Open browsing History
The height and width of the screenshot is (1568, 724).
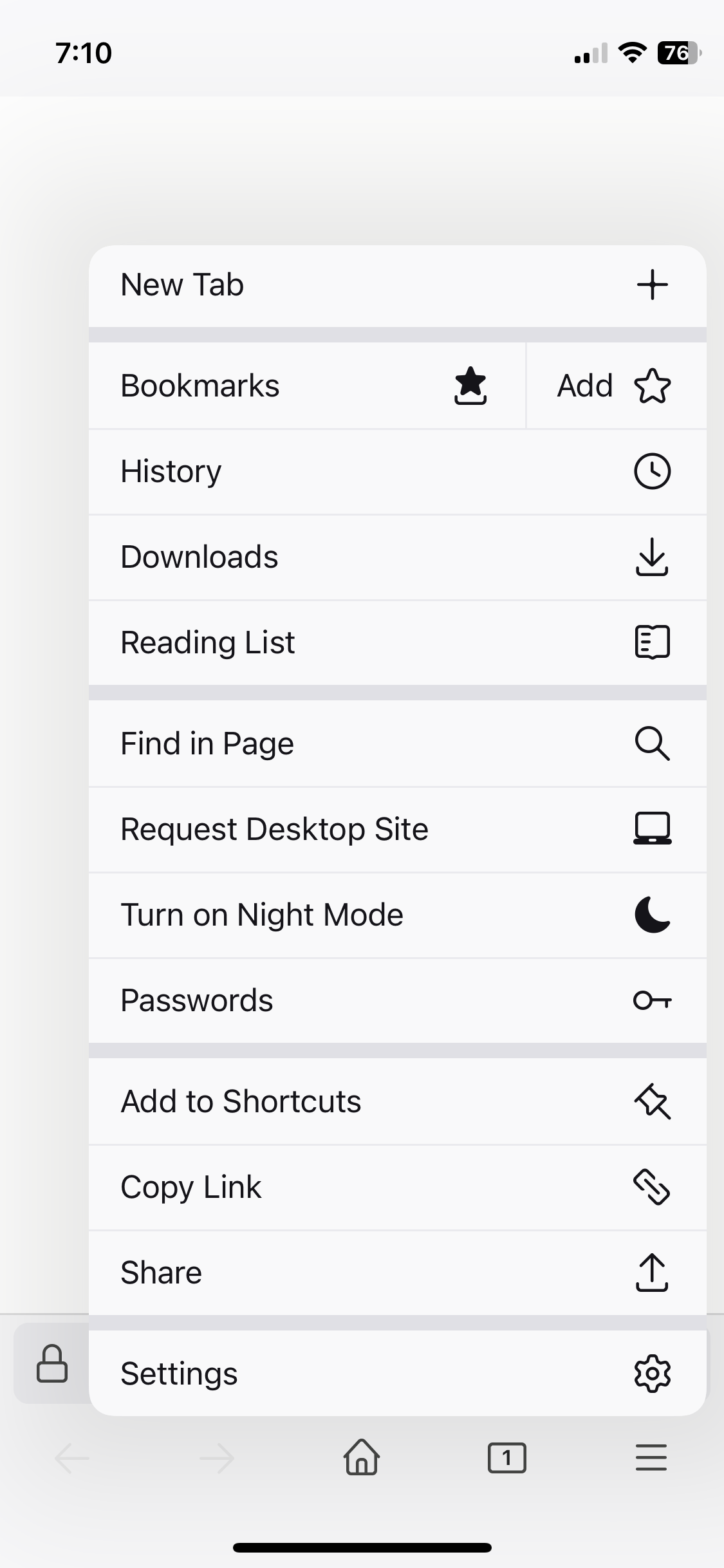pyautogui.click(x=397, y=471)
